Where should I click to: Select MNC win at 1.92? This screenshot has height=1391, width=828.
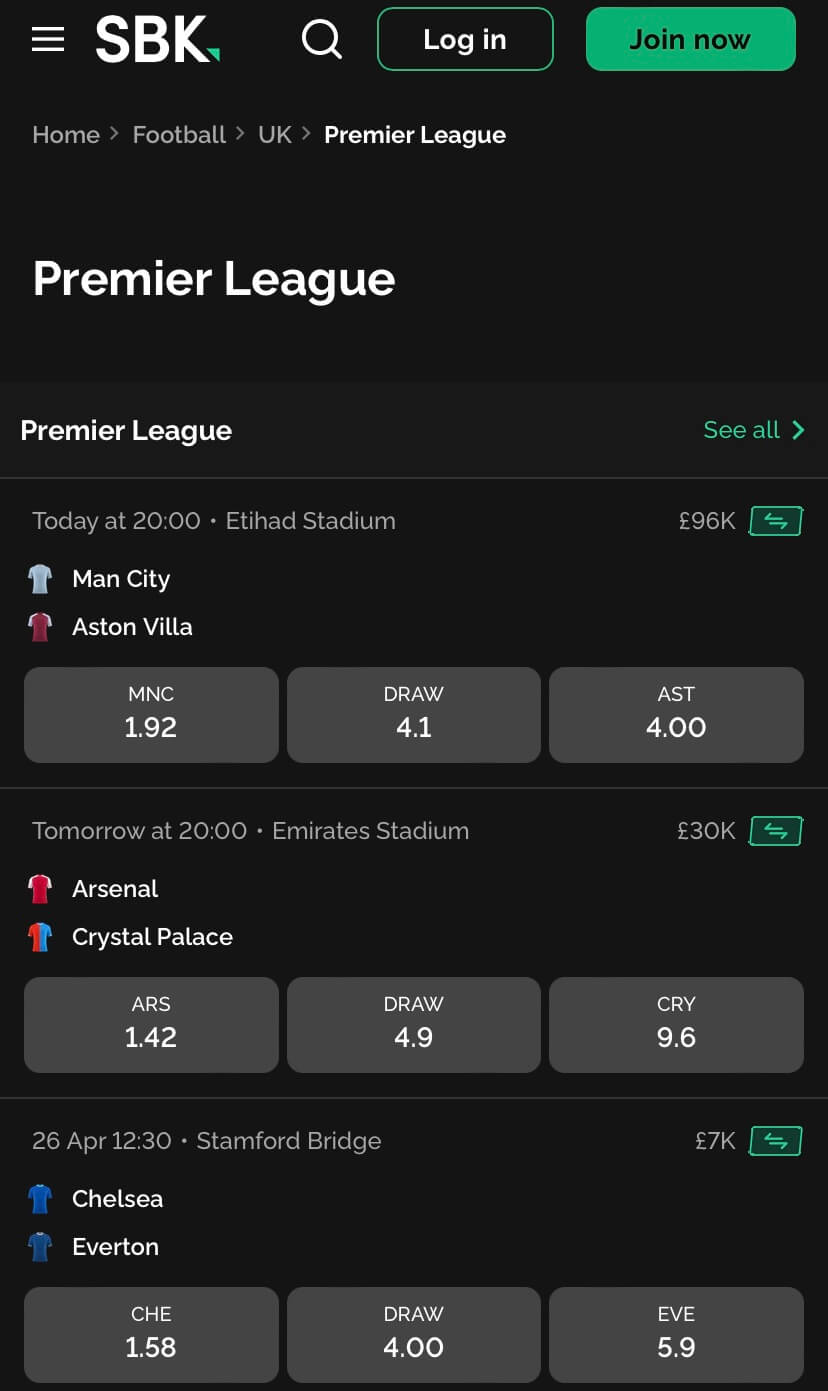click(151, 714)
